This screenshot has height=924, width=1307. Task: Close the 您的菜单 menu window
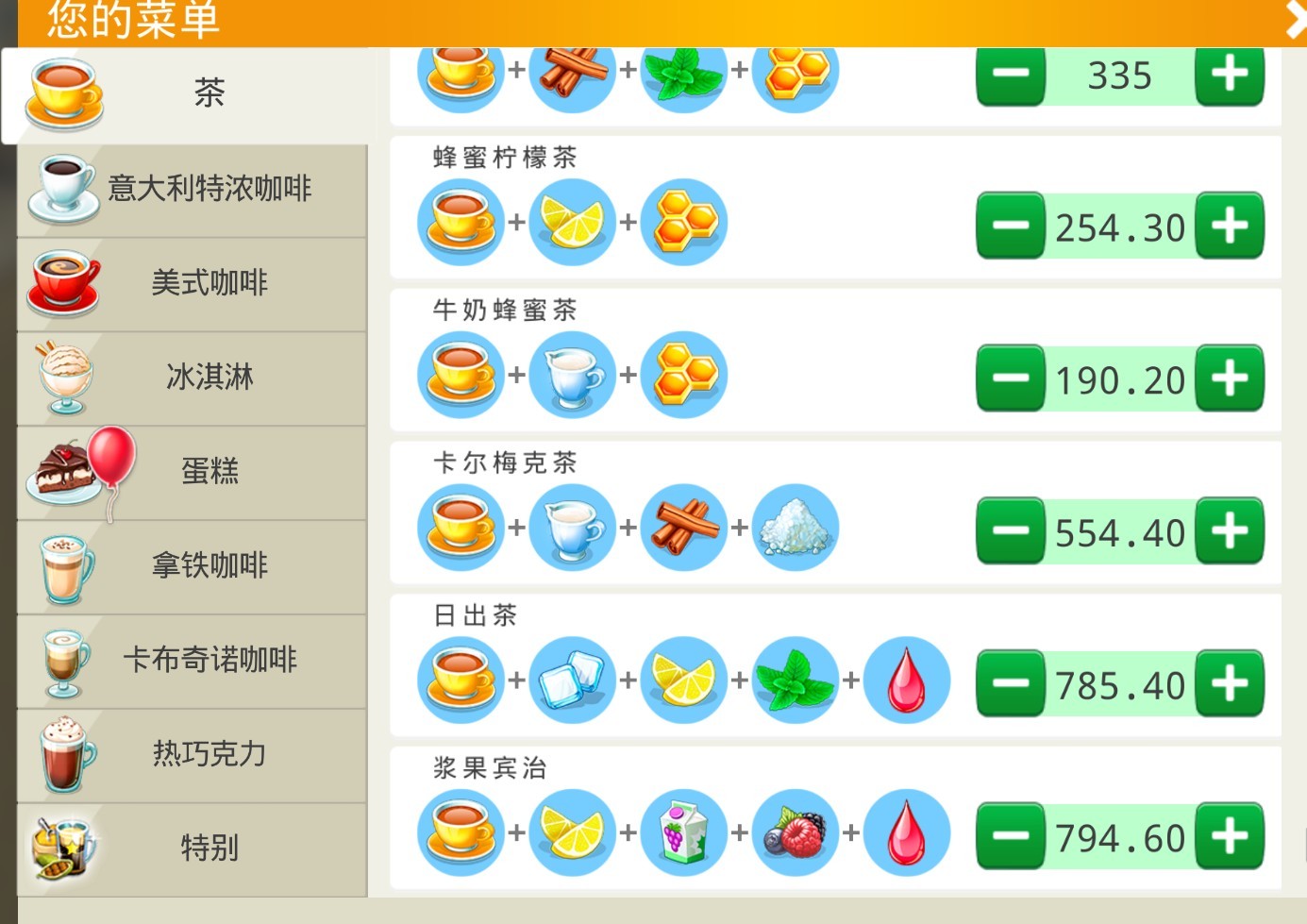[1296, 19]
